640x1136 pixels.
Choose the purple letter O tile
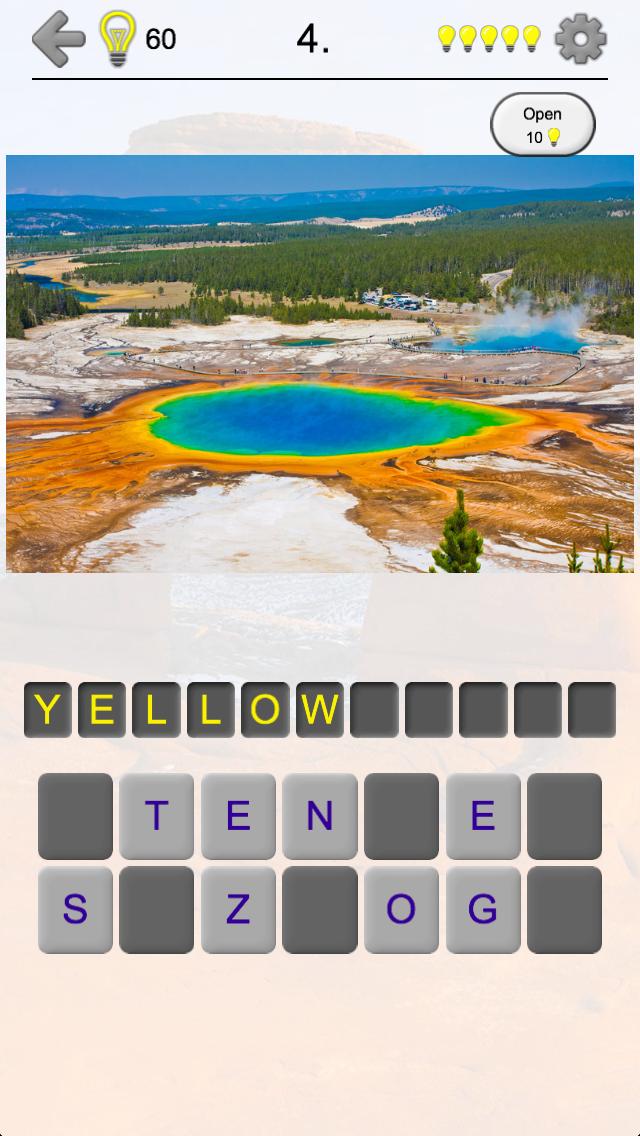(401, 909)
